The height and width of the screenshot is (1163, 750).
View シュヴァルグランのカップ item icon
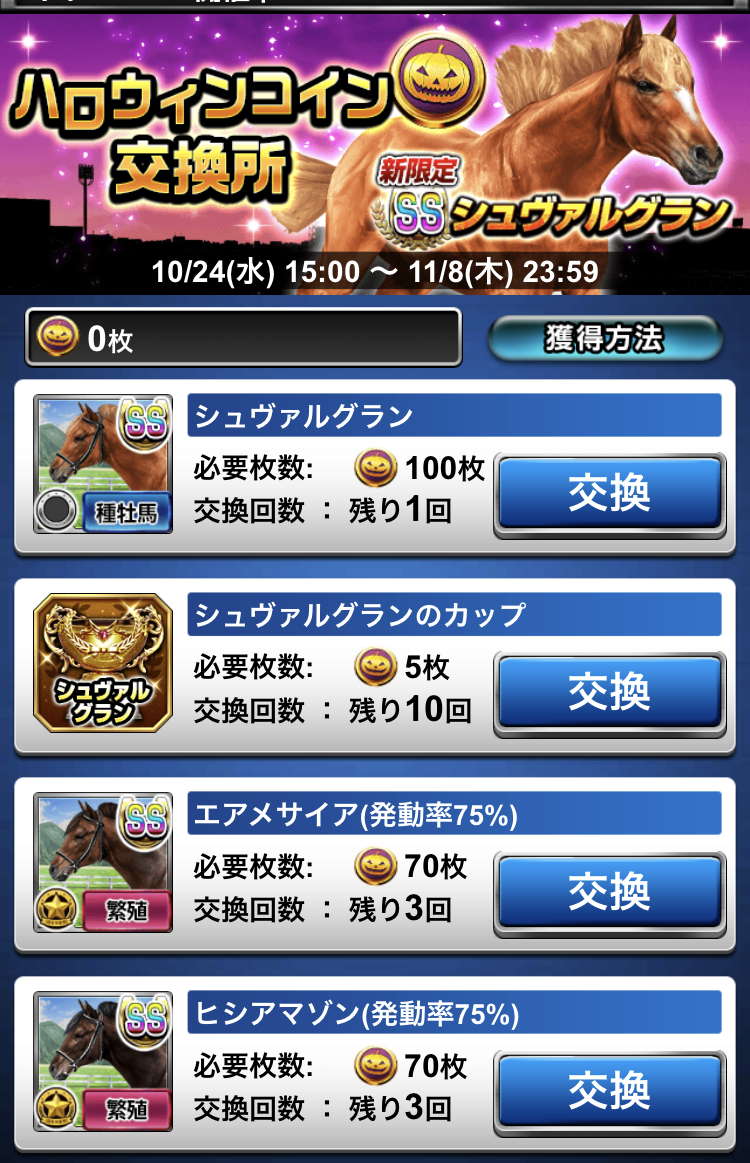pos(103,662)
